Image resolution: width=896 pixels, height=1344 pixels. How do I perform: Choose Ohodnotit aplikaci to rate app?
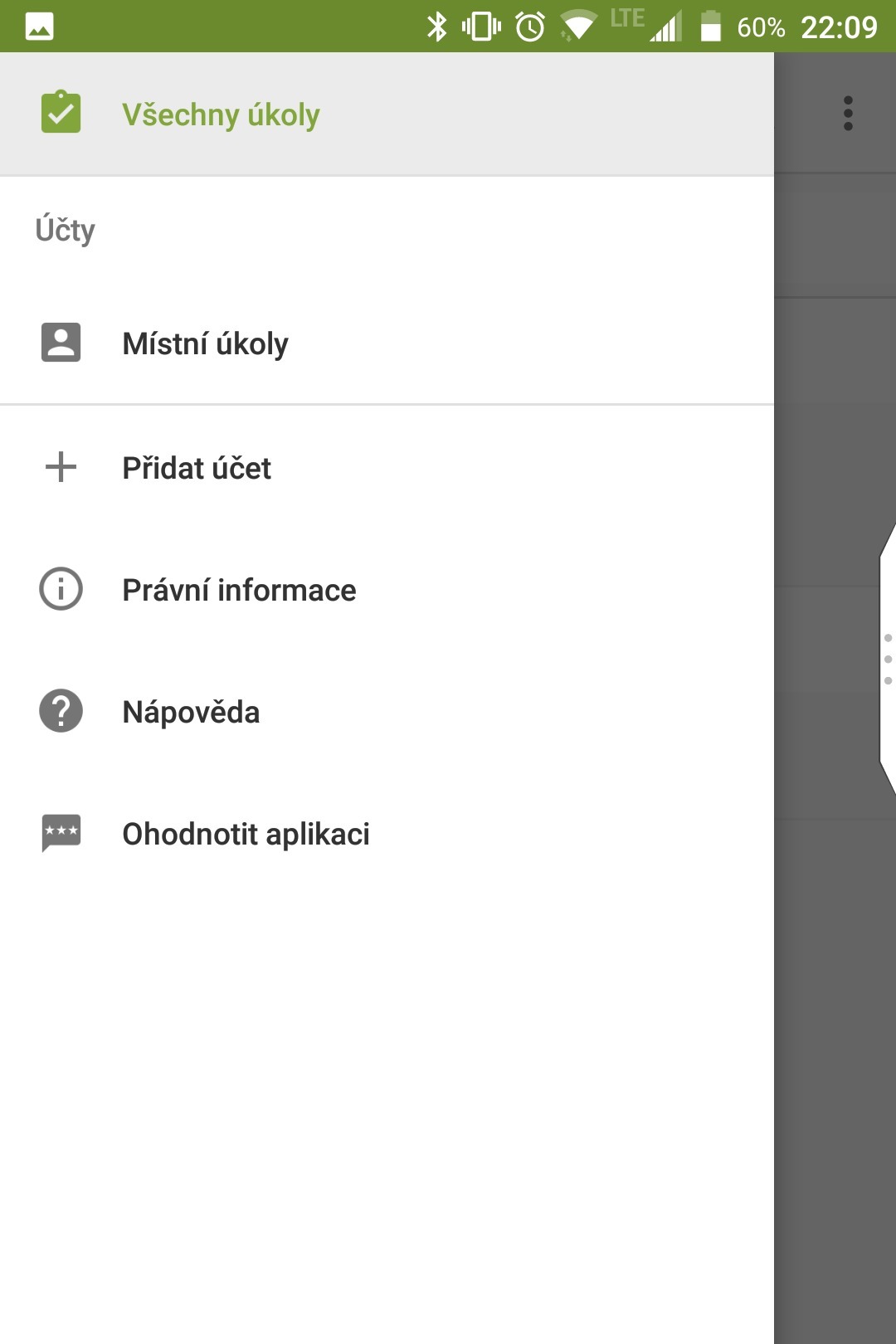[246, 834]
